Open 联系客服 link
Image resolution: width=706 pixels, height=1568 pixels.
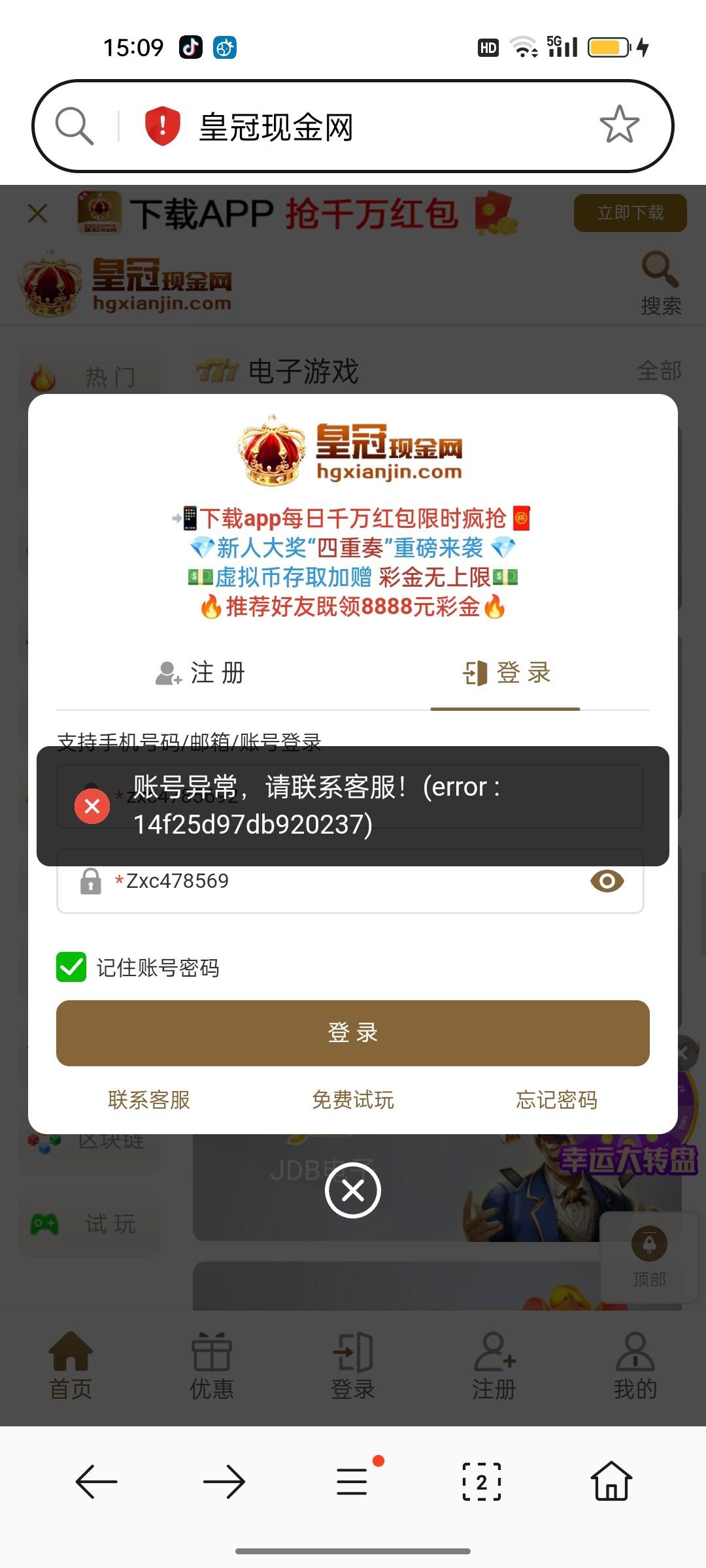149,1100
